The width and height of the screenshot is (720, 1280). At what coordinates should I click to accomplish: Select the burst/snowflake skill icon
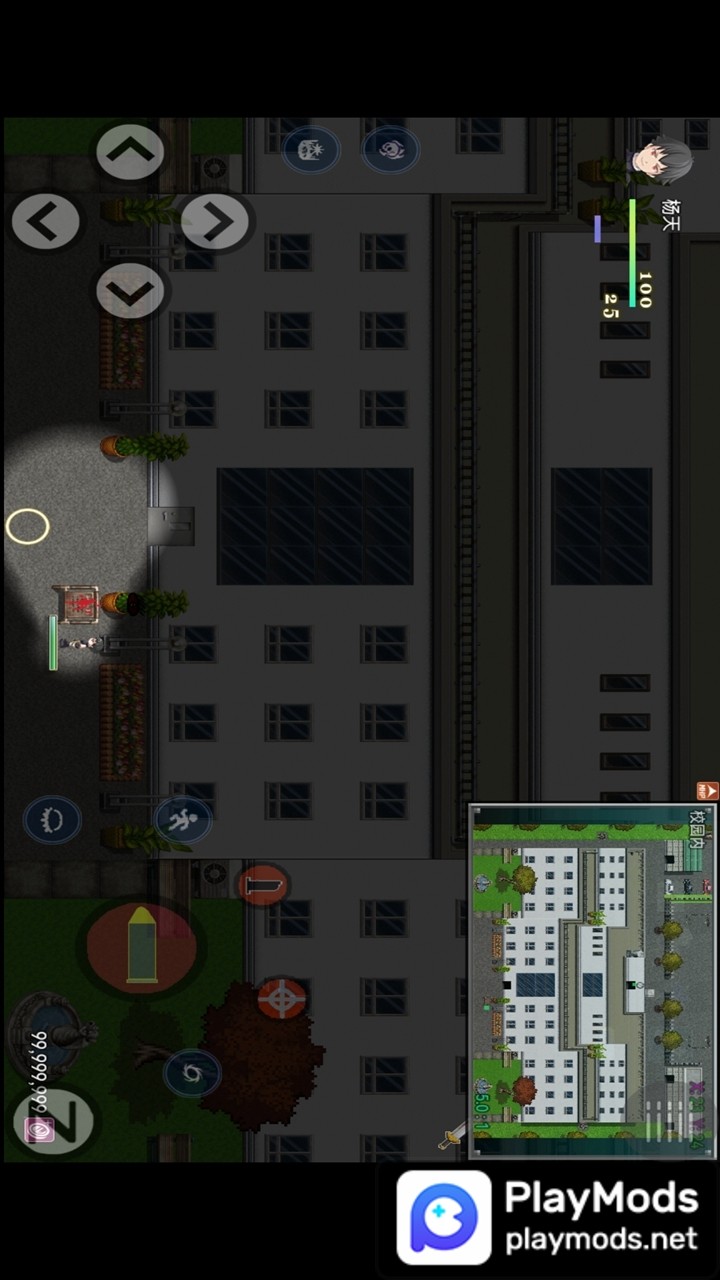tap(312, 148)
